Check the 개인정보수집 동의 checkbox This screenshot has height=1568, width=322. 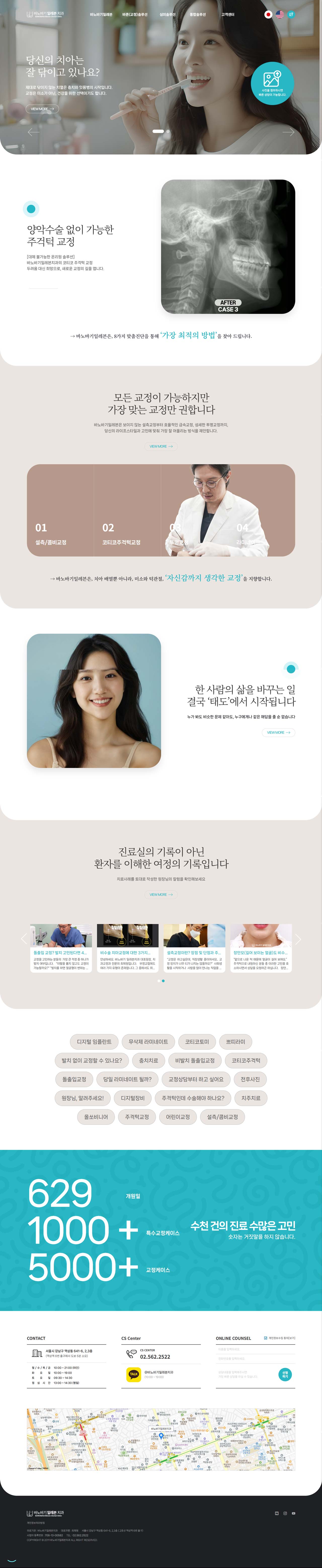tap(265, 1338)
